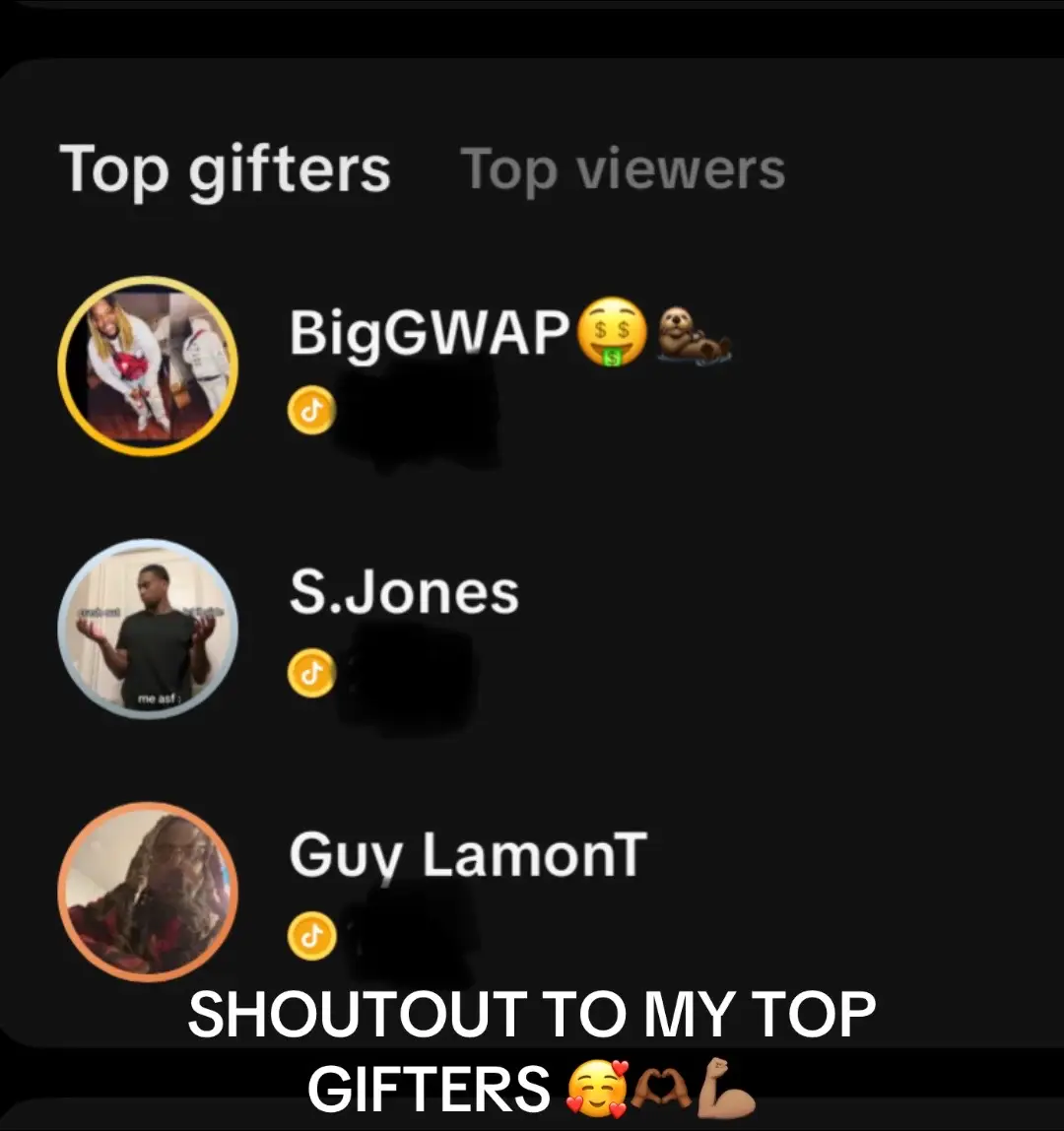Select the coin icon under S.Jones
Viewport: 1064px width, 1131px height.
pyautogui.click(x=310, y=673)
